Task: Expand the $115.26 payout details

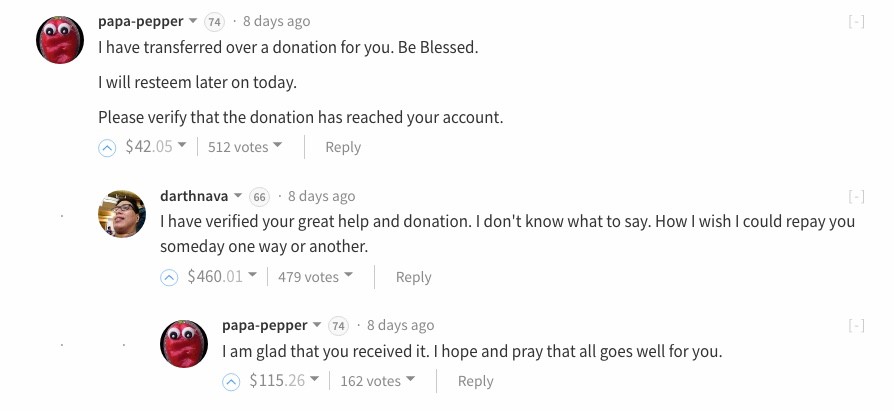Action: (x=314, y=381)
